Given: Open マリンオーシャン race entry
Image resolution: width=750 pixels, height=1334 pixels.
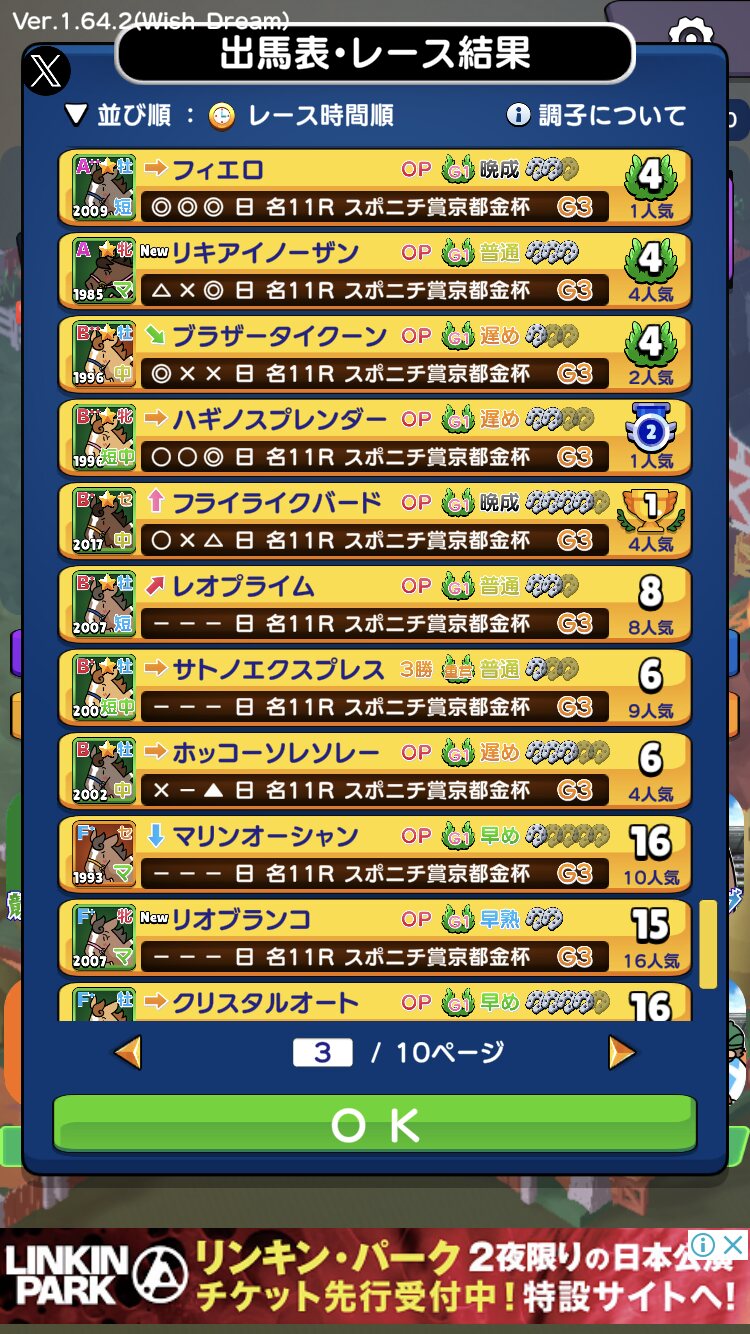Looking at the screenshot, I should [x=374, y=855].
